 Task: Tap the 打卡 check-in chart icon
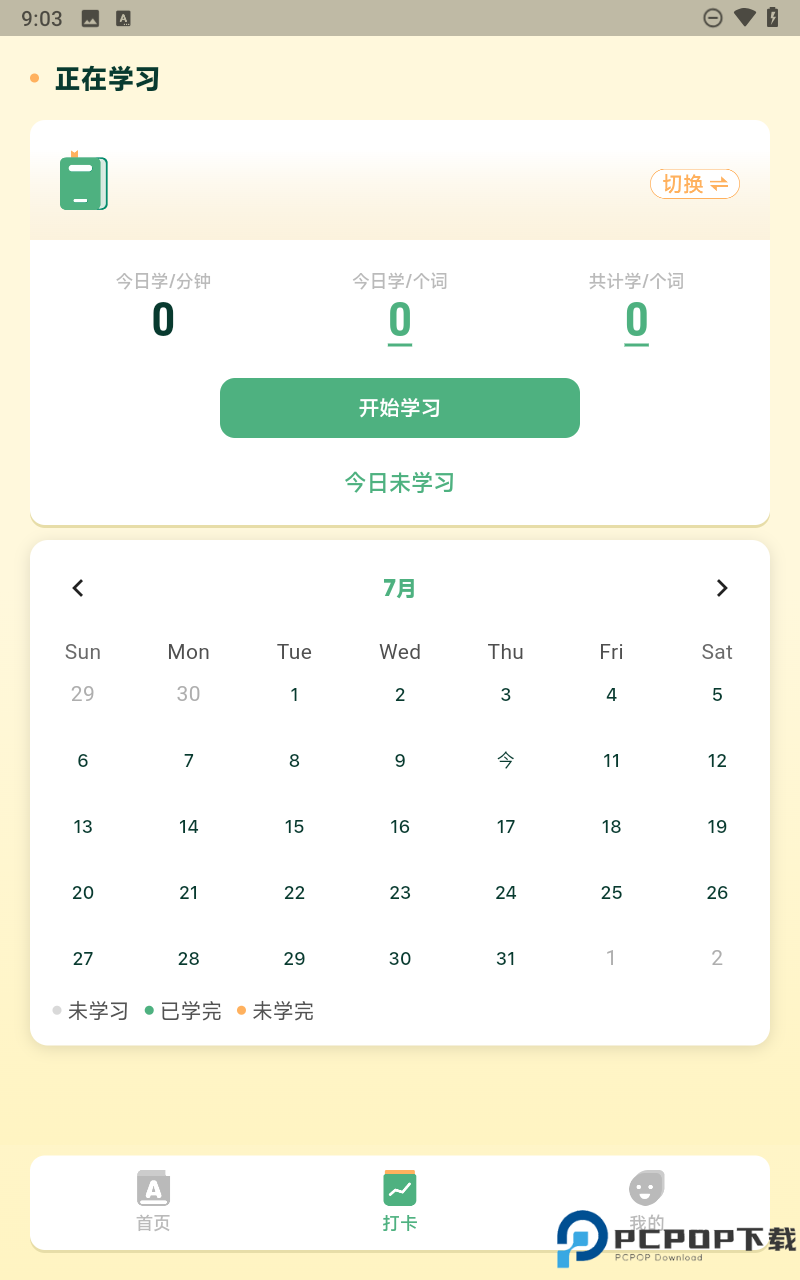(x=400, y=1188)
